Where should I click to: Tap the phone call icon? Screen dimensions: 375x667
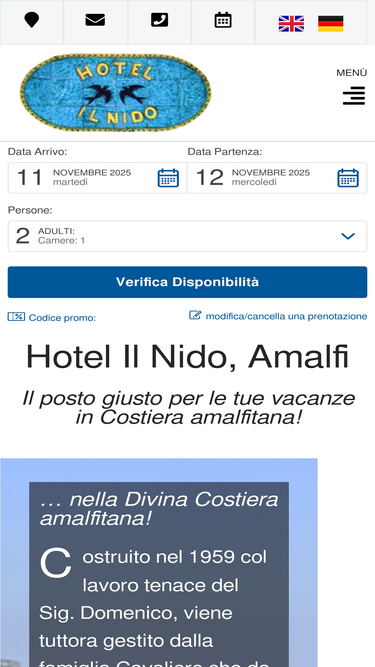click(159, 20)
